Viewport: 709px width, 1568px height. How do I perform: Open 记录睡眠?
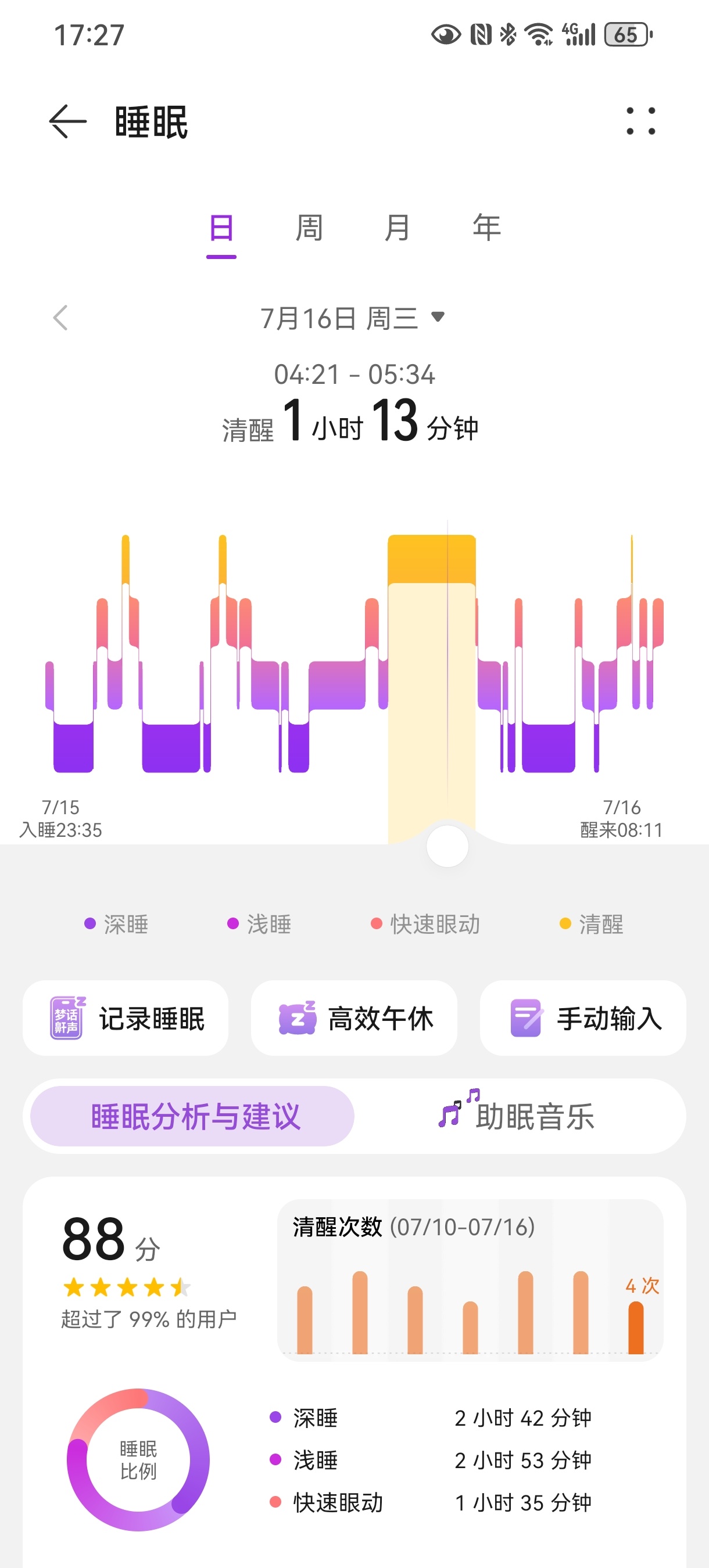[x=126, y=1017]
